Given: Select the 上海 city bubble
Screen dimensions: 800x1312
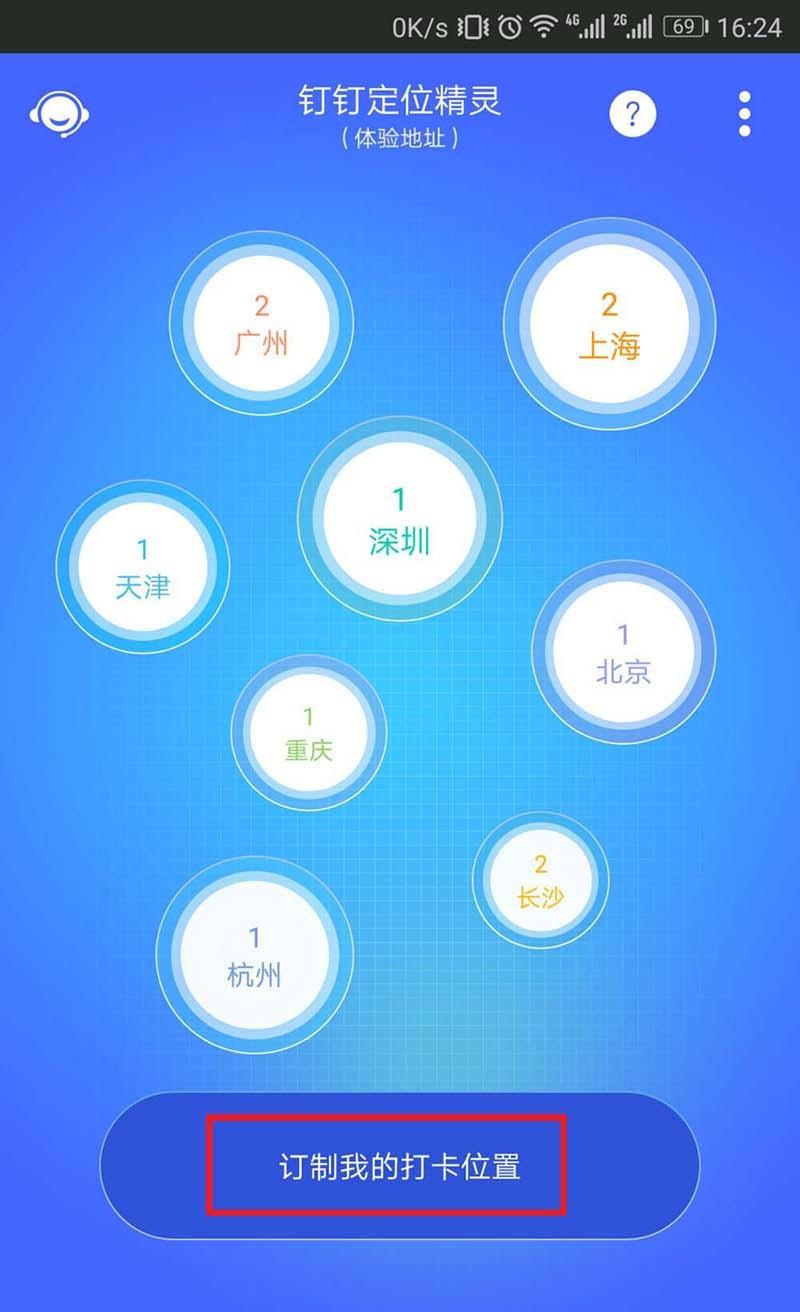Looking at the screenshot, I should point(610,323).
